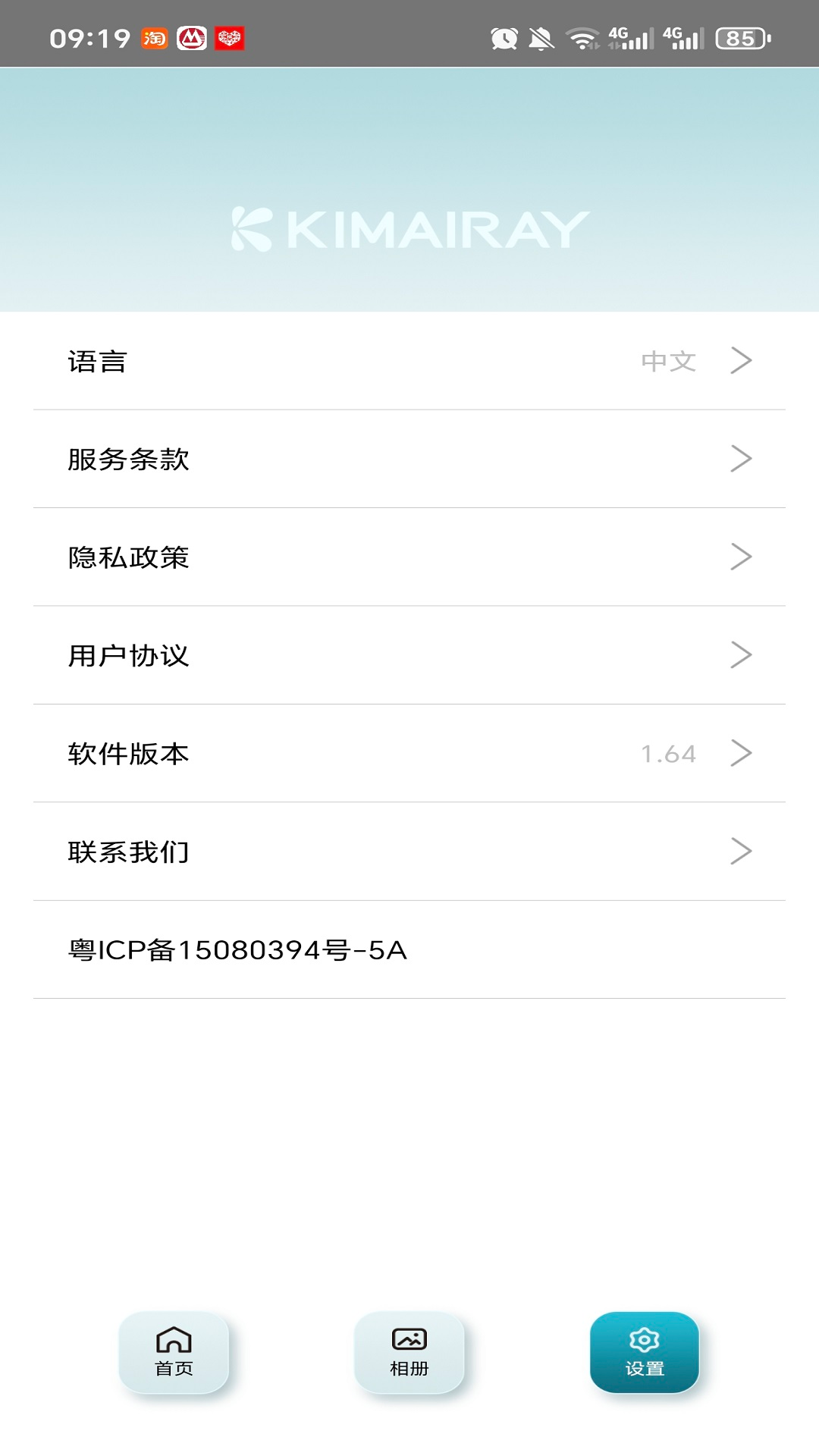Viewport: 819px width, 1456px height.
Task: Expand the 联系我们 contact chevron
Action: click(x=740, y=851)
